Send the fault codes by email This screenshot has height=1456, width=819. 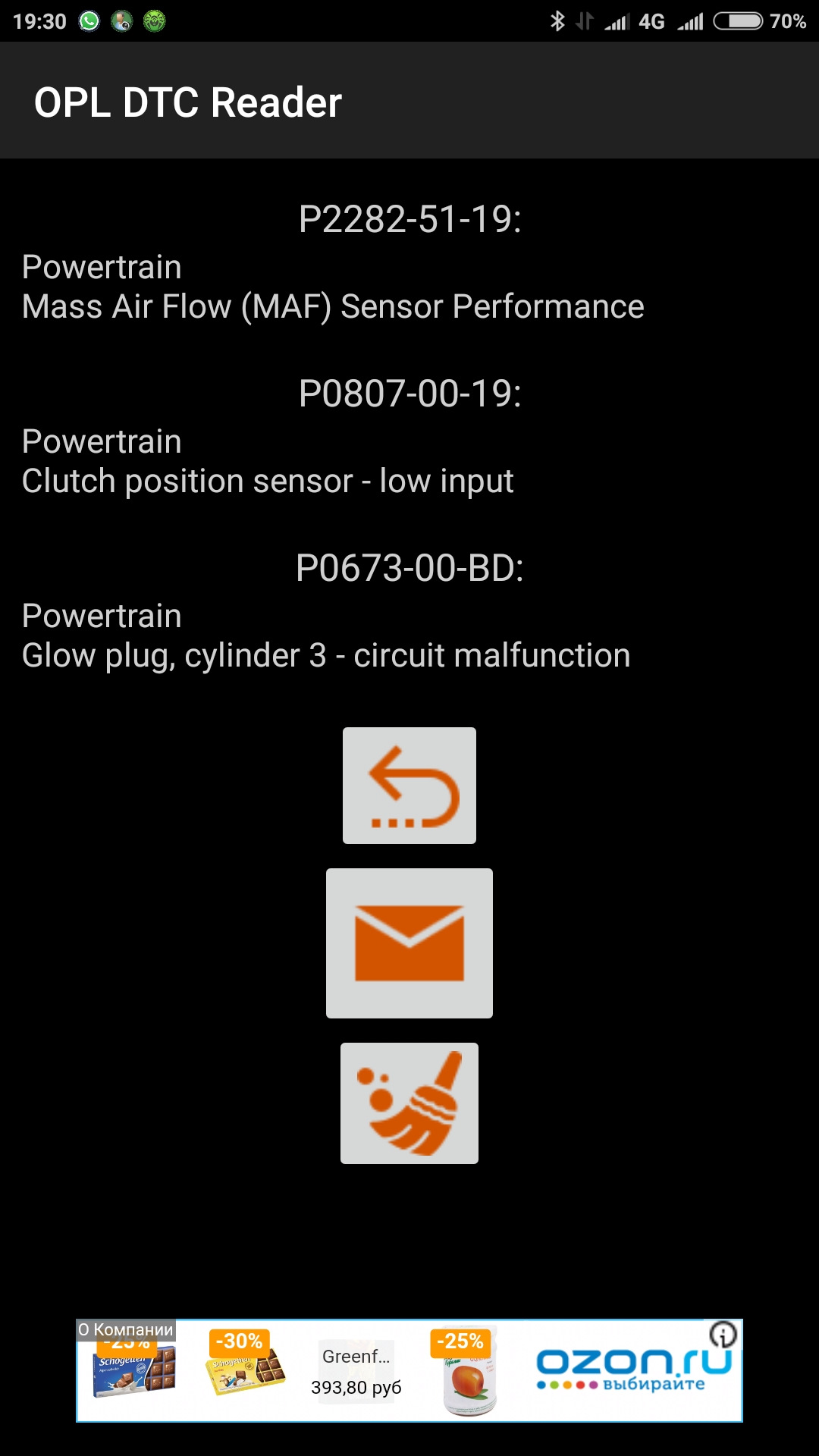coord(409,943)
